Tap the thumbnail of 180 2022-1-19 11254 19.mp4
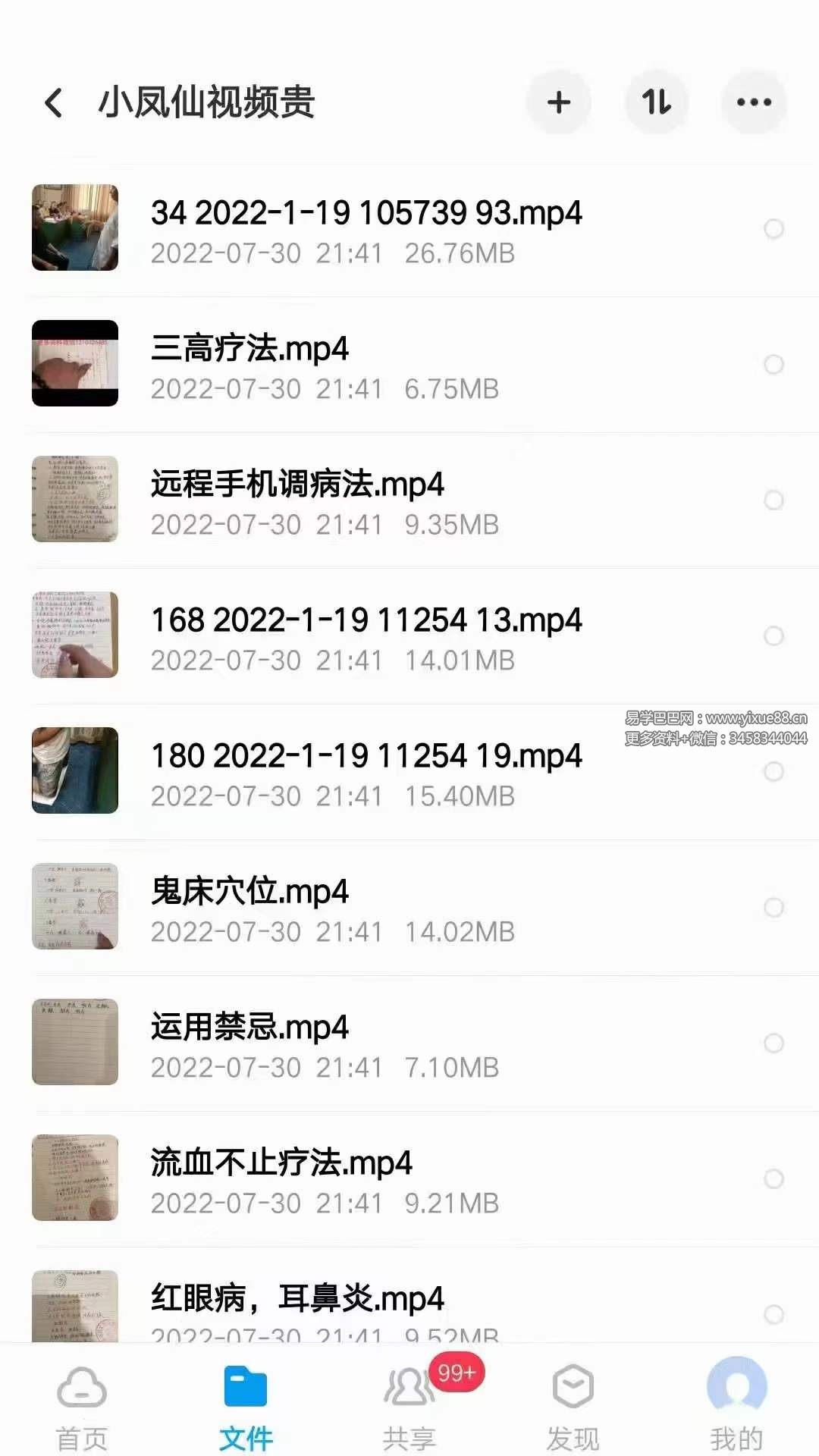 click(74, 770)
